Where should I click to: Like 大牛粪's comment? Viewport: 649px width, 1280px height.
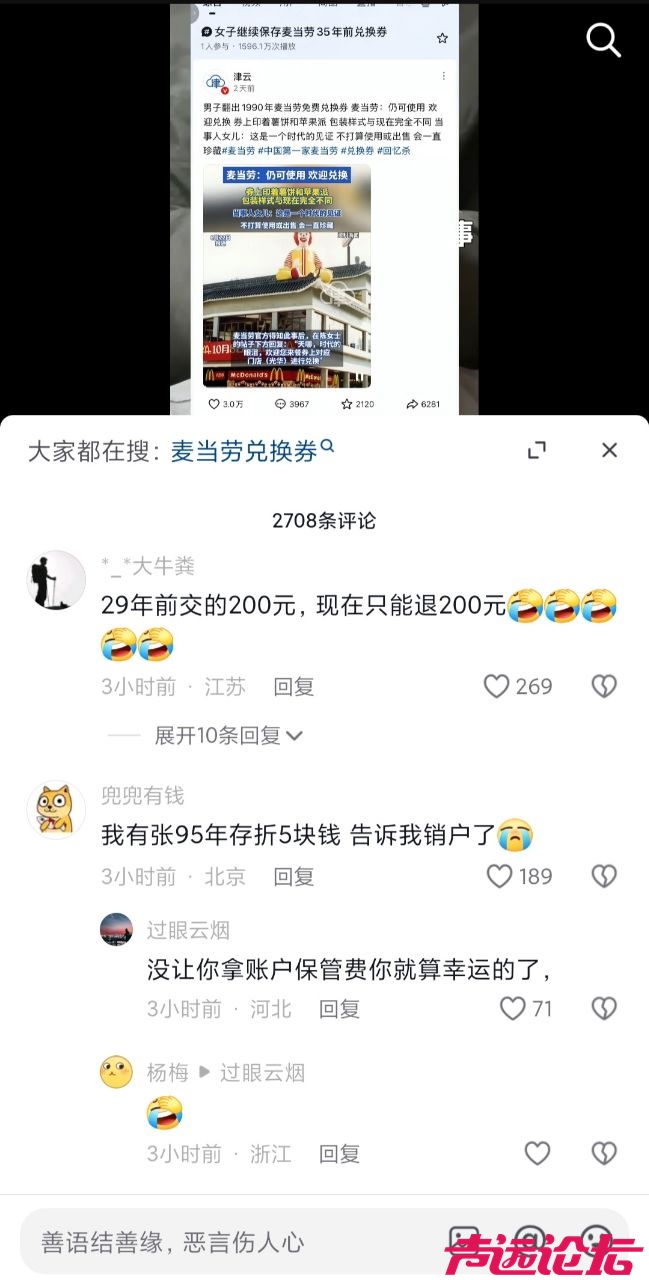pyautogui.click(x=497, y=686)
